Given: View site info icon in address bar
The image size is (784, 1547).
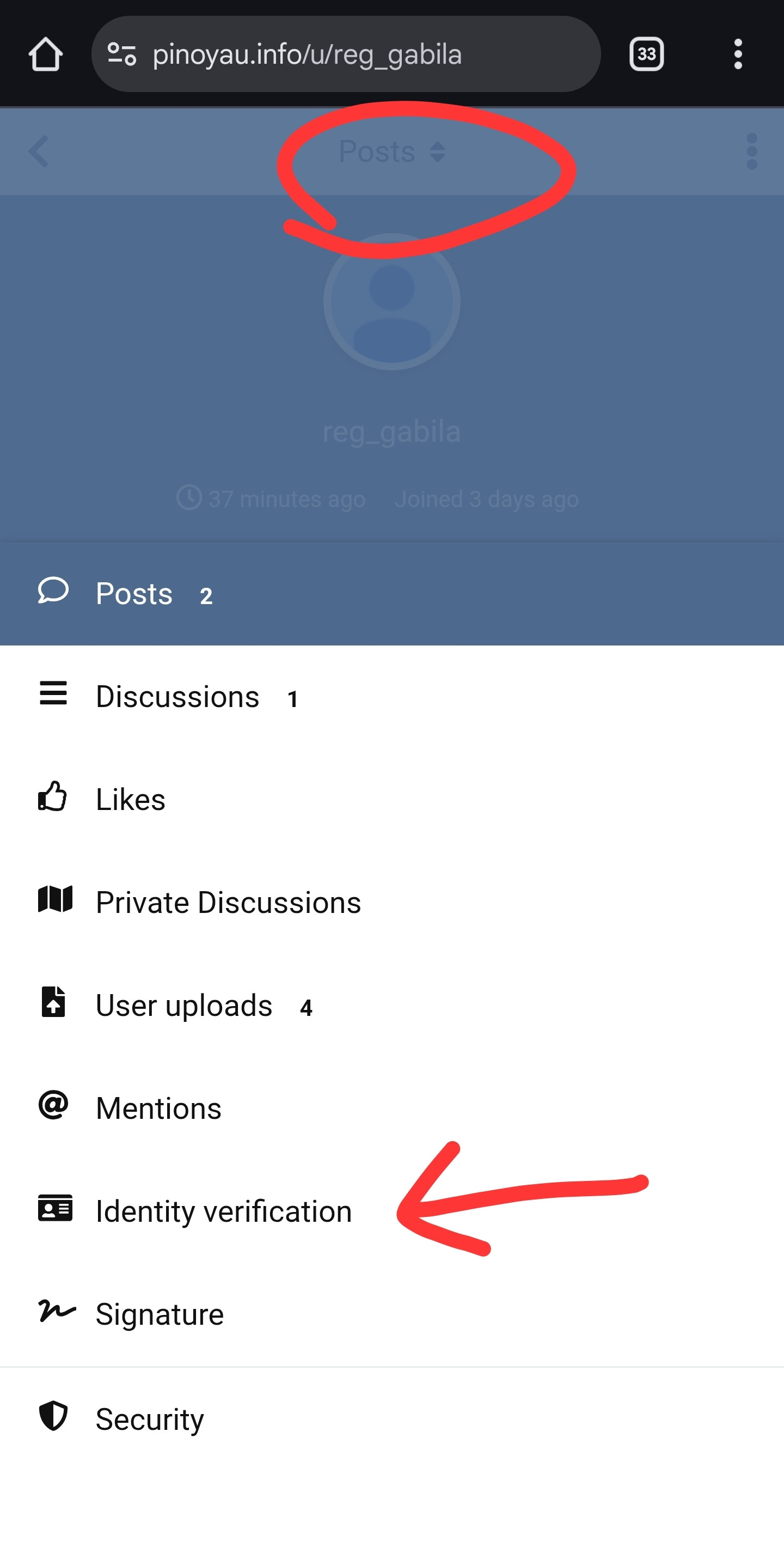Looking at the screenshot, I should pyautogui.click(x=122, y=54).
